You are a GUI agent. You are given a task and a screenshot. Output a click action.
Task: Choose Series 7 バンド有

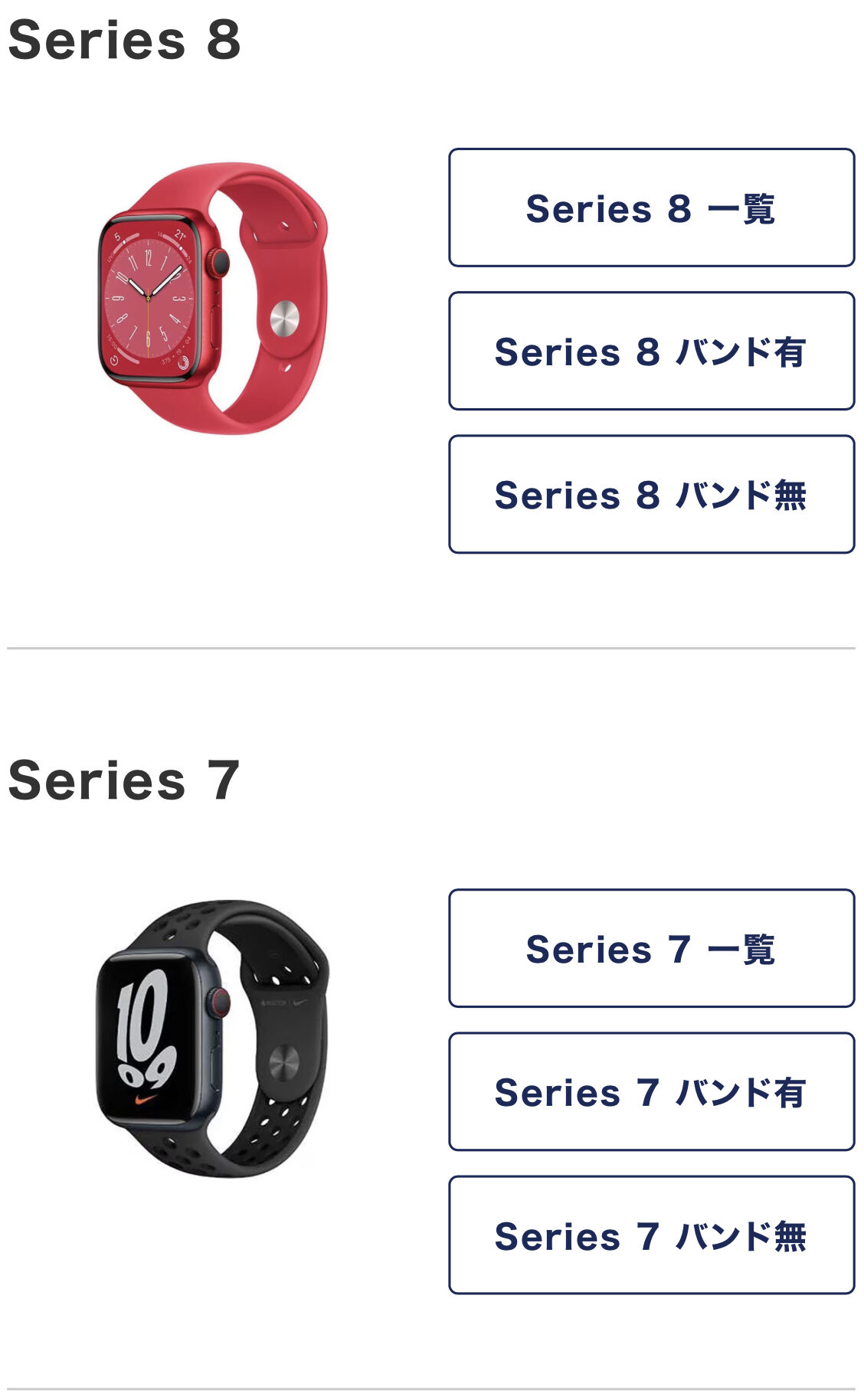coord(651,1092)
